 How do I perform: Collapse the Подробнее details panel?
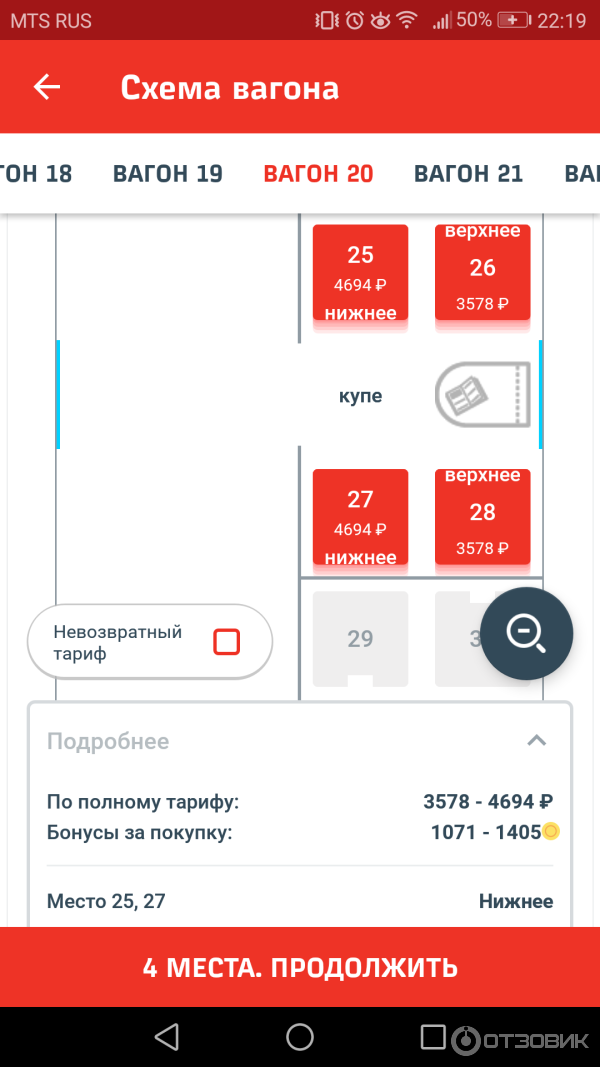pos(537,741)
